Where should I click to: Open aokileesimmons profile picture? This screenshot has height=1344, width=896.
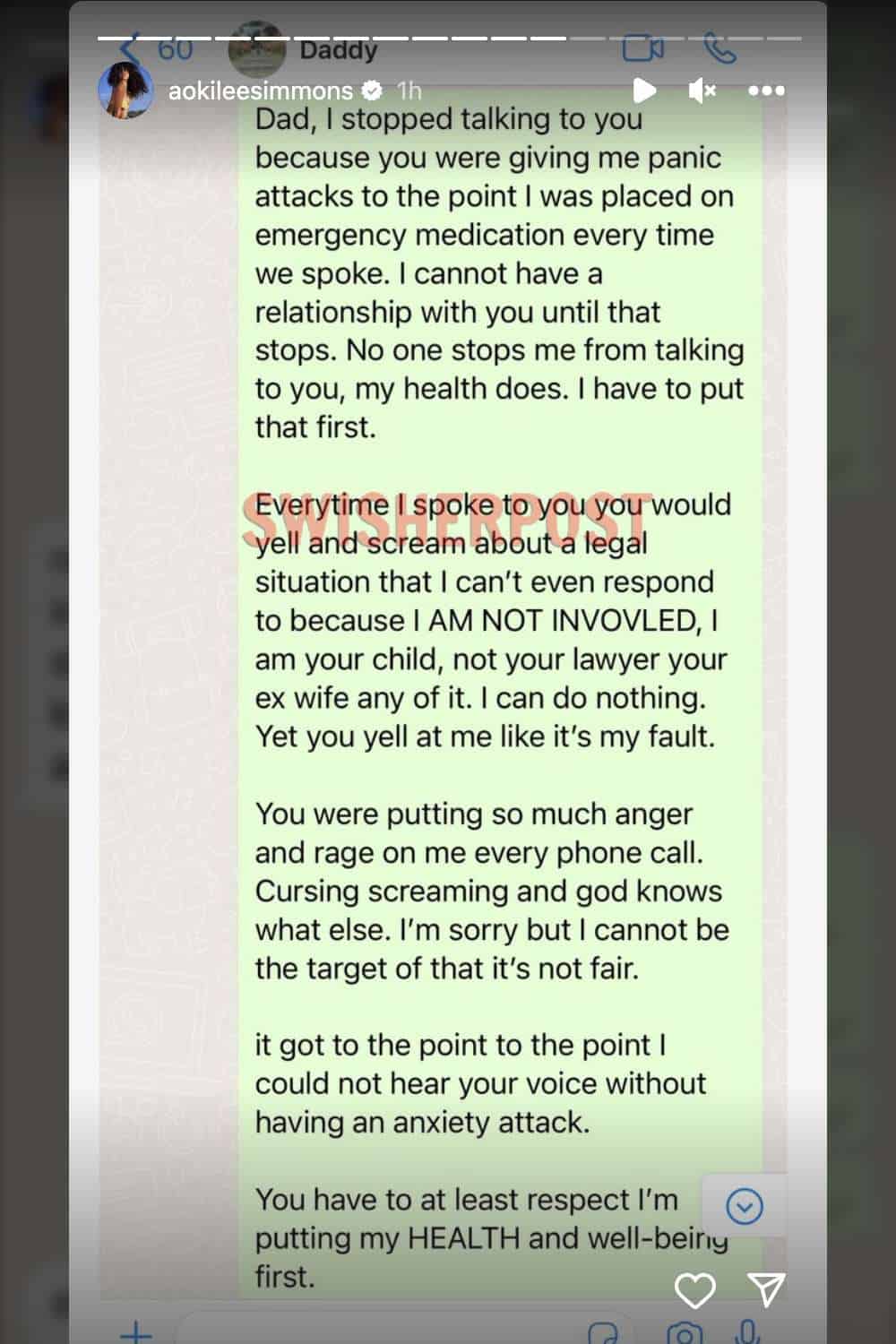[125, 91]
